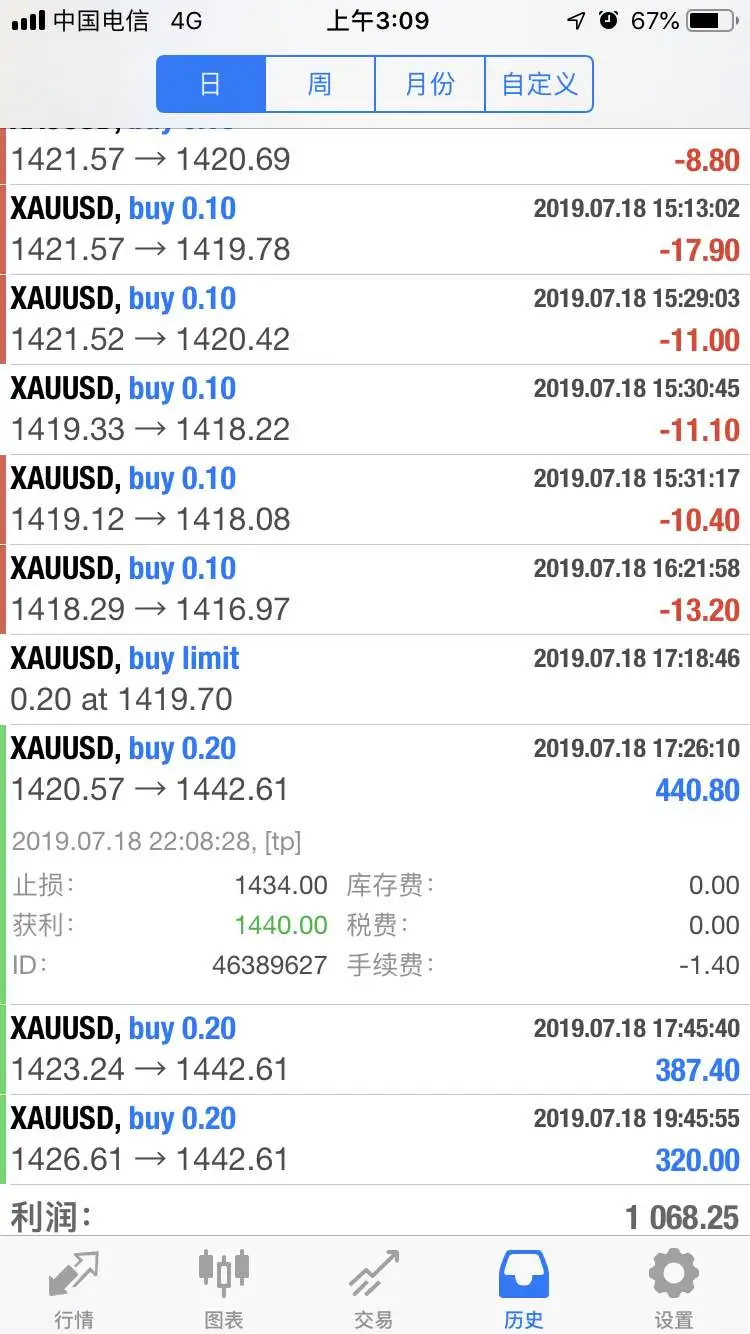Viewport: 750px width, 1334px height.
Task: Select the 日 (day) period segment
Action: (x=211, y=84)
